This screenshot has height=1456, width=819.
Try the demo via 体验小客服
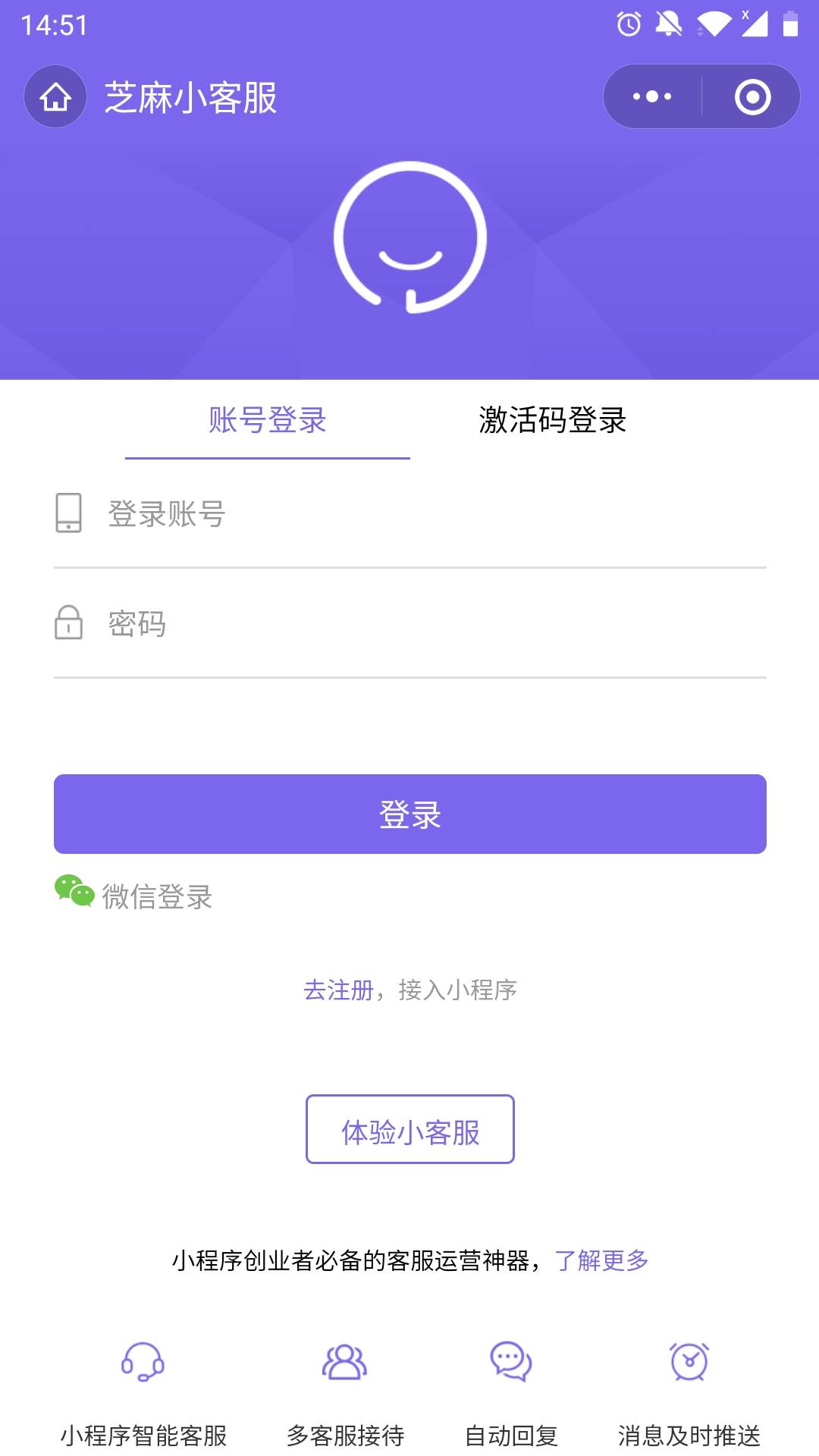pos(409,1129)
